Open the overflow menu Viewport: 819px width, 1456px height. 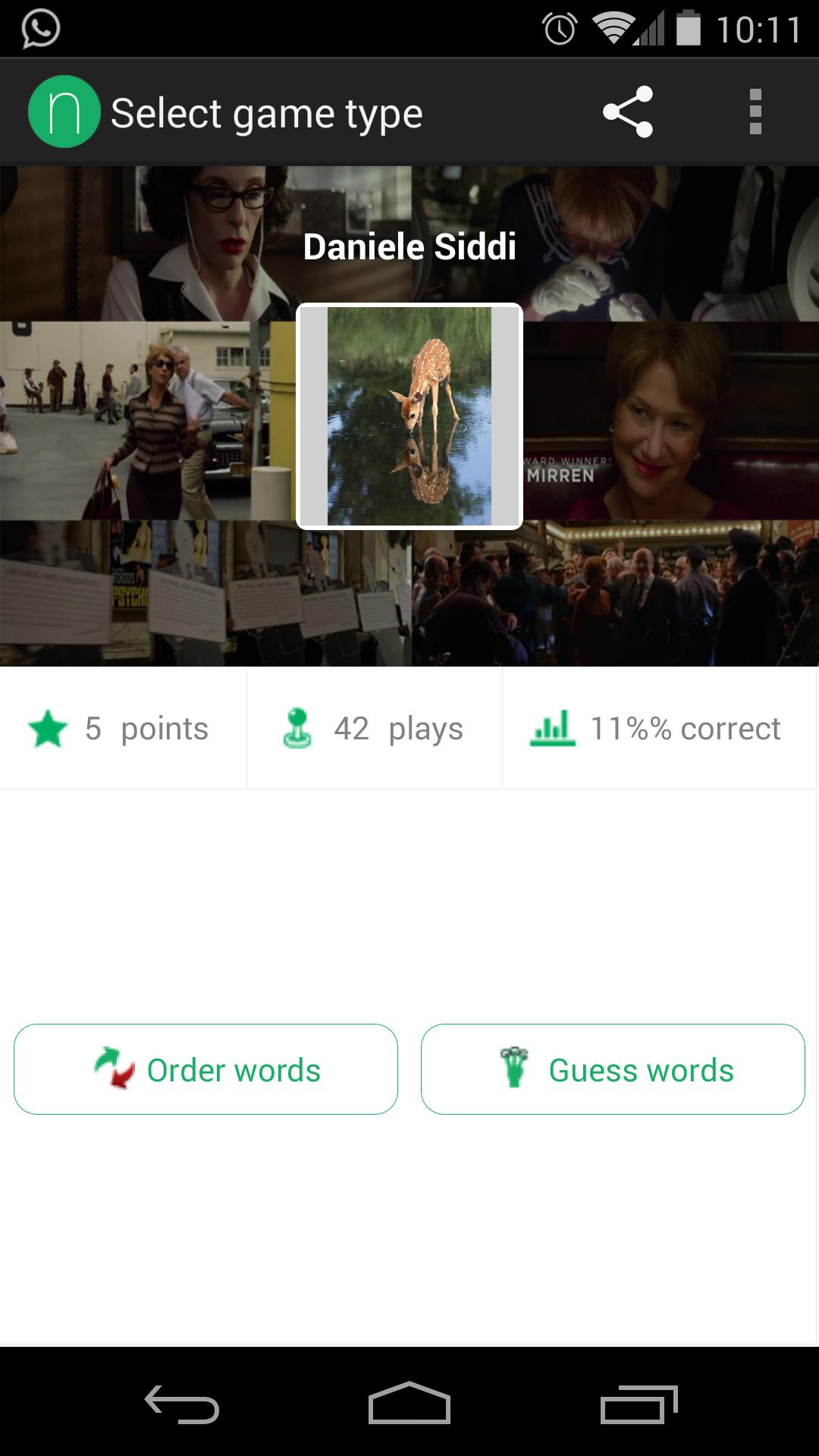click(755, 112)
